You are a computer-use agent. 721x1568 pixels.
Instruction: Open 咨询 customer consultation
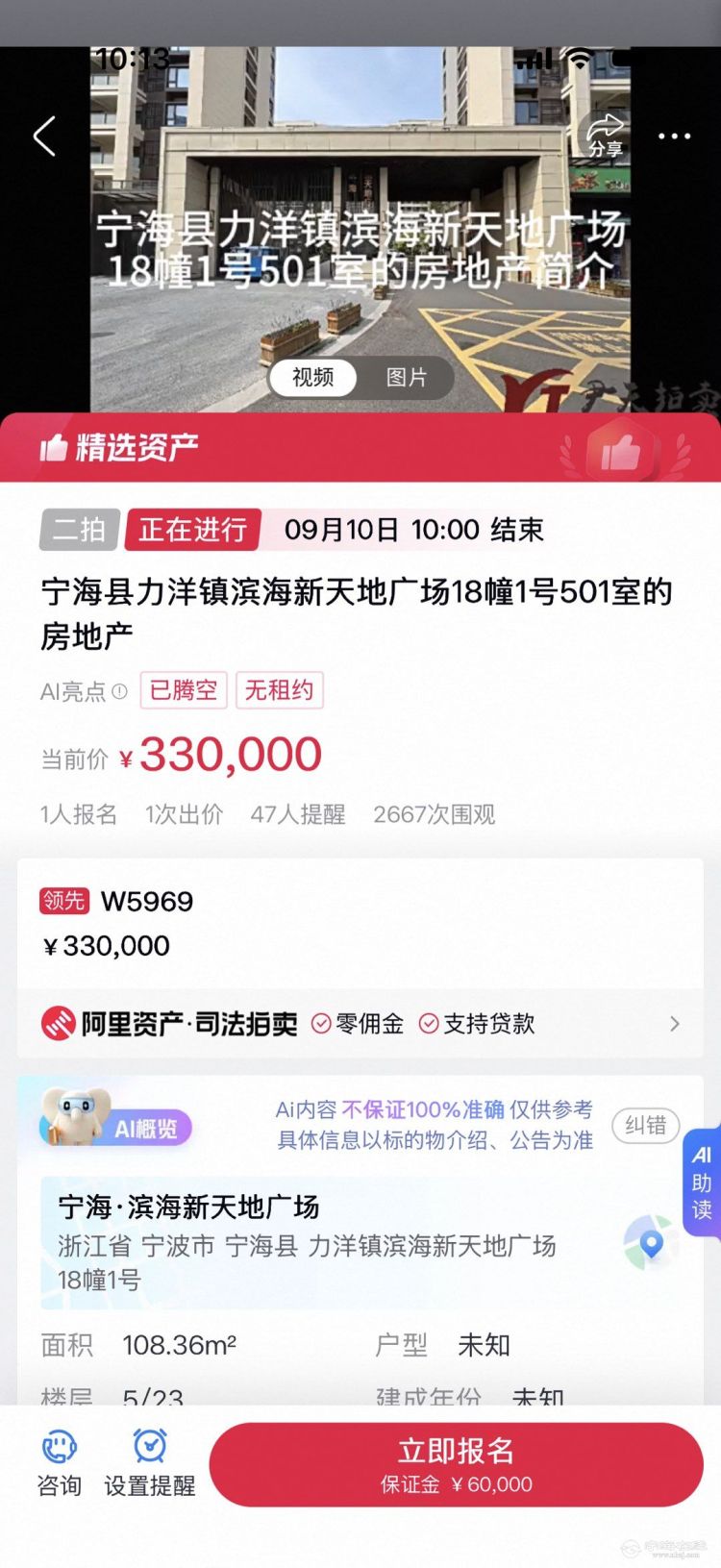(59, 1463)
